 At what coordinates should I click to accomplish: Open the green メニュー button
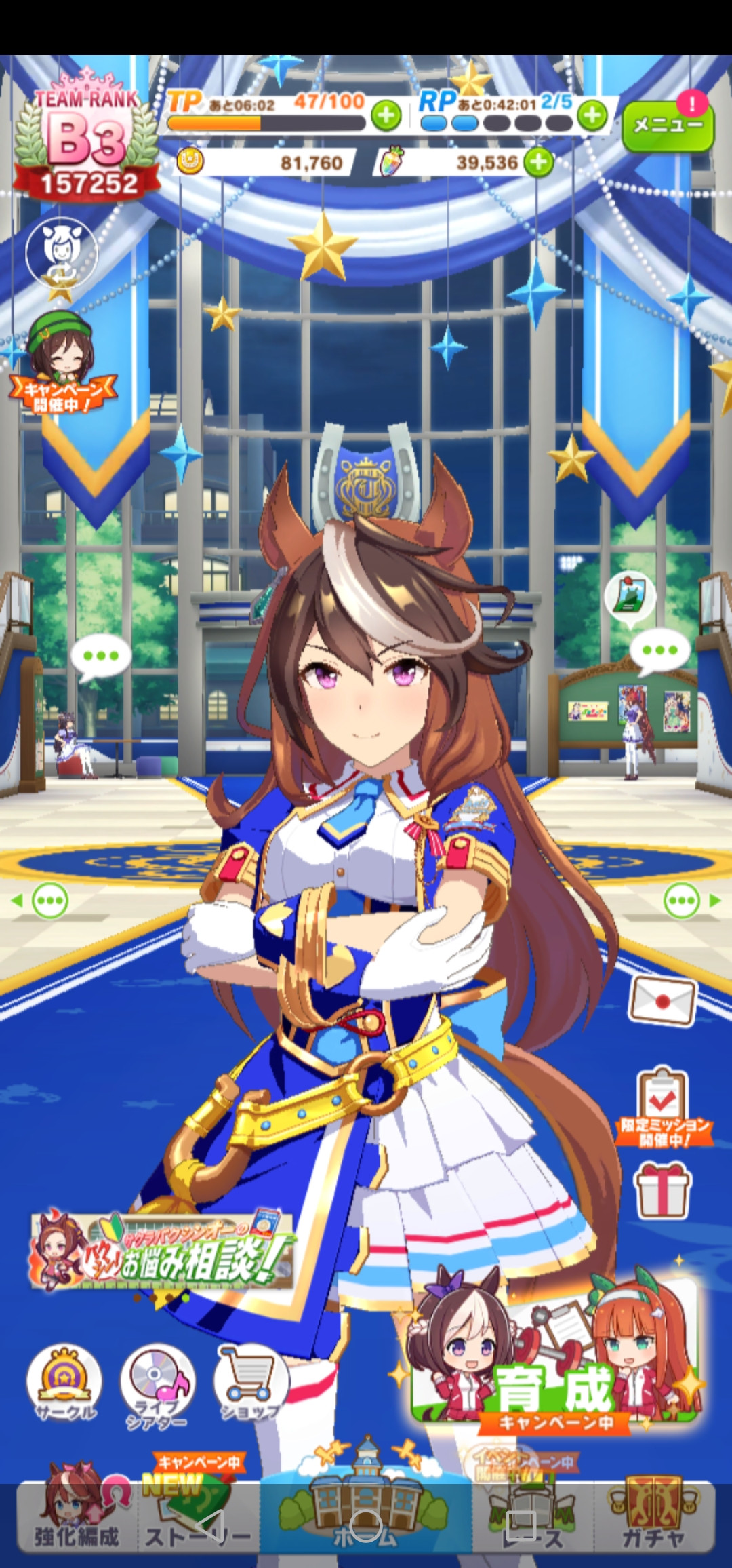(x=667, y=125)
